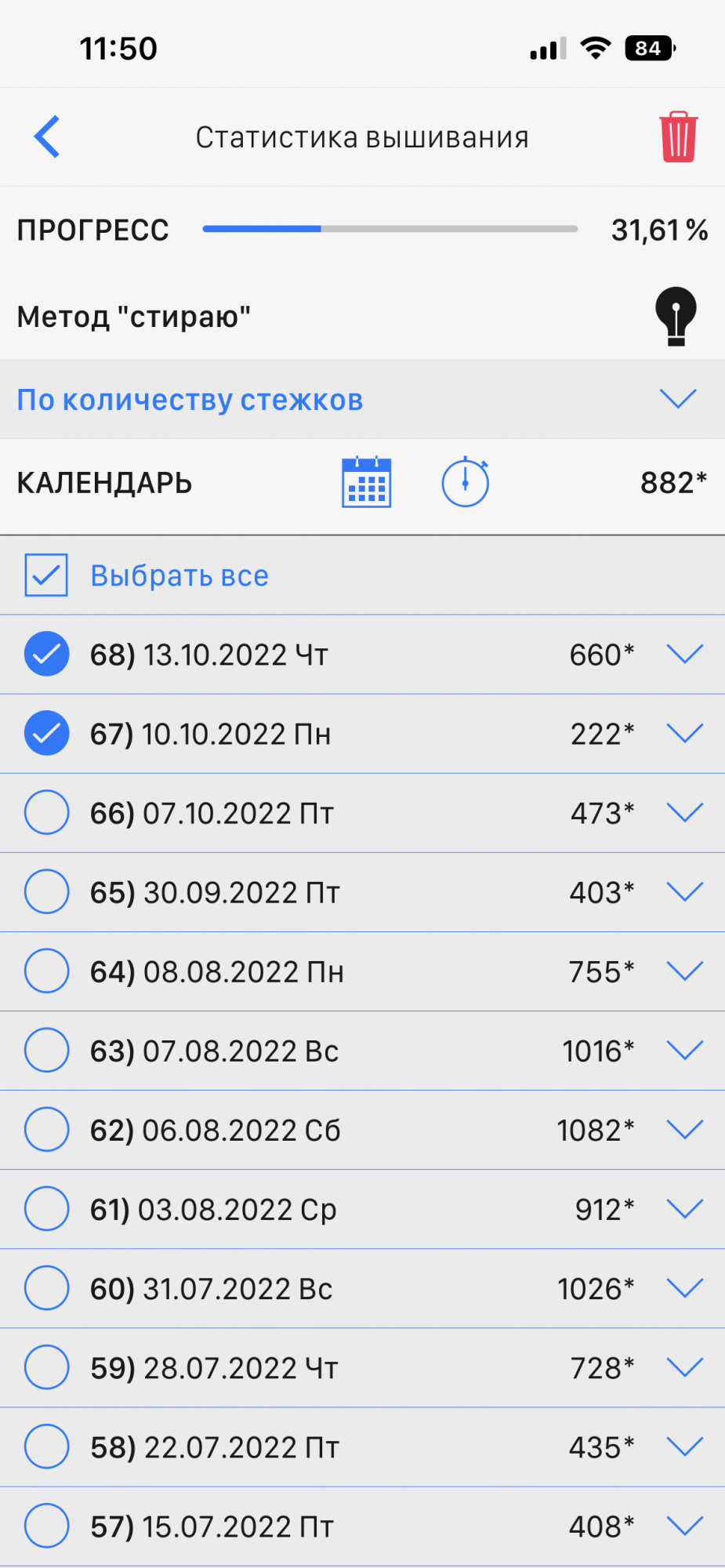
Task: Select entry 58) 22.07.2022 Пт
Action: [47, 1446]
